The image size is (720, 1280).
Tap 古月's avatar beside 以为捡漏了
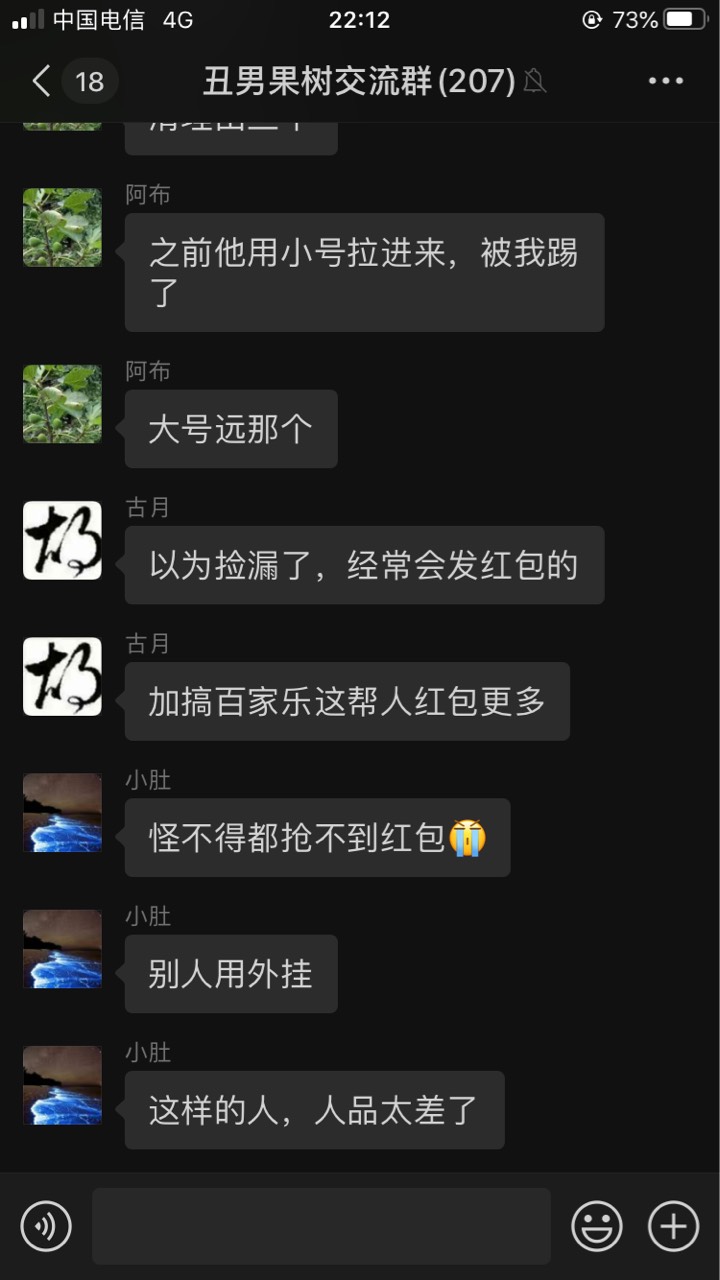62,541
